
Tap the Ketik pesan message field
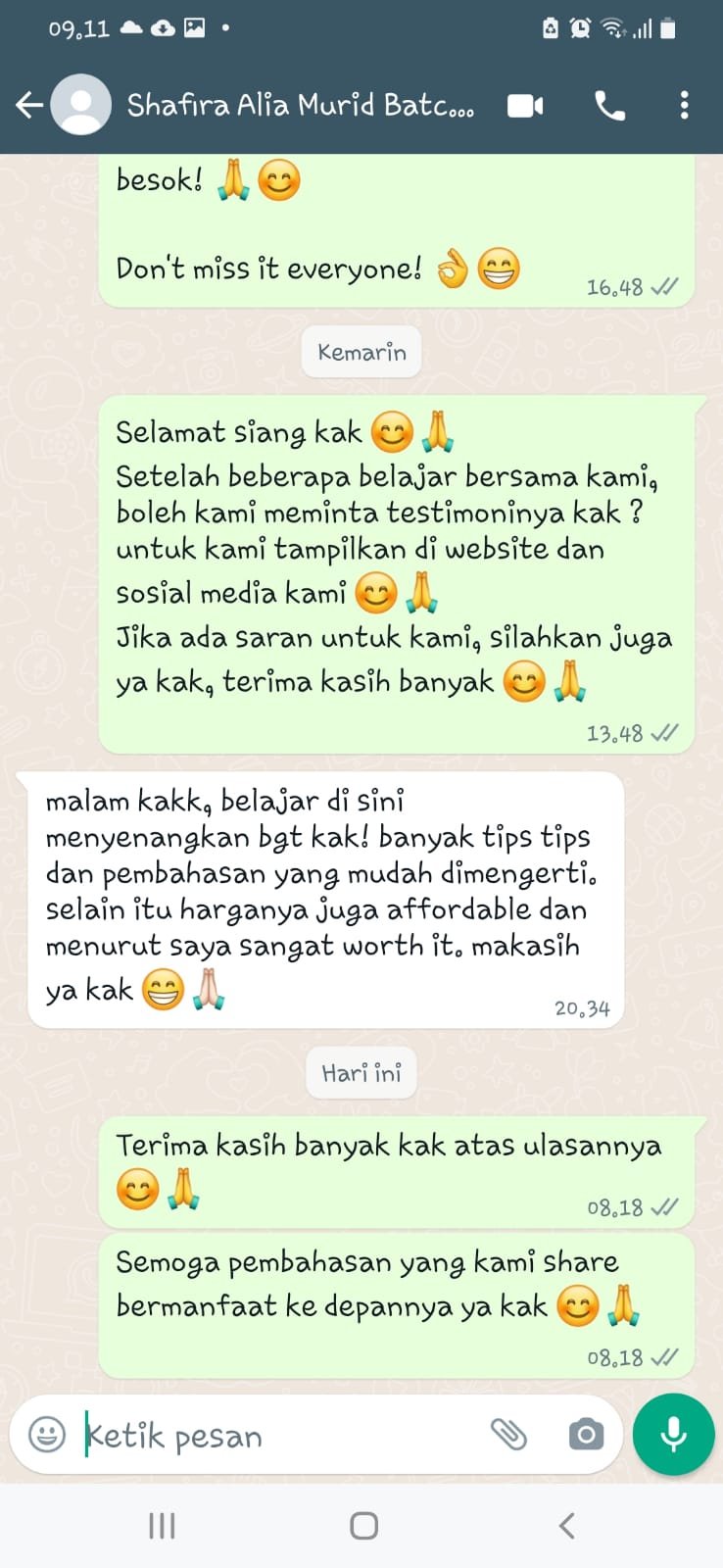[x=274, y=1436]
